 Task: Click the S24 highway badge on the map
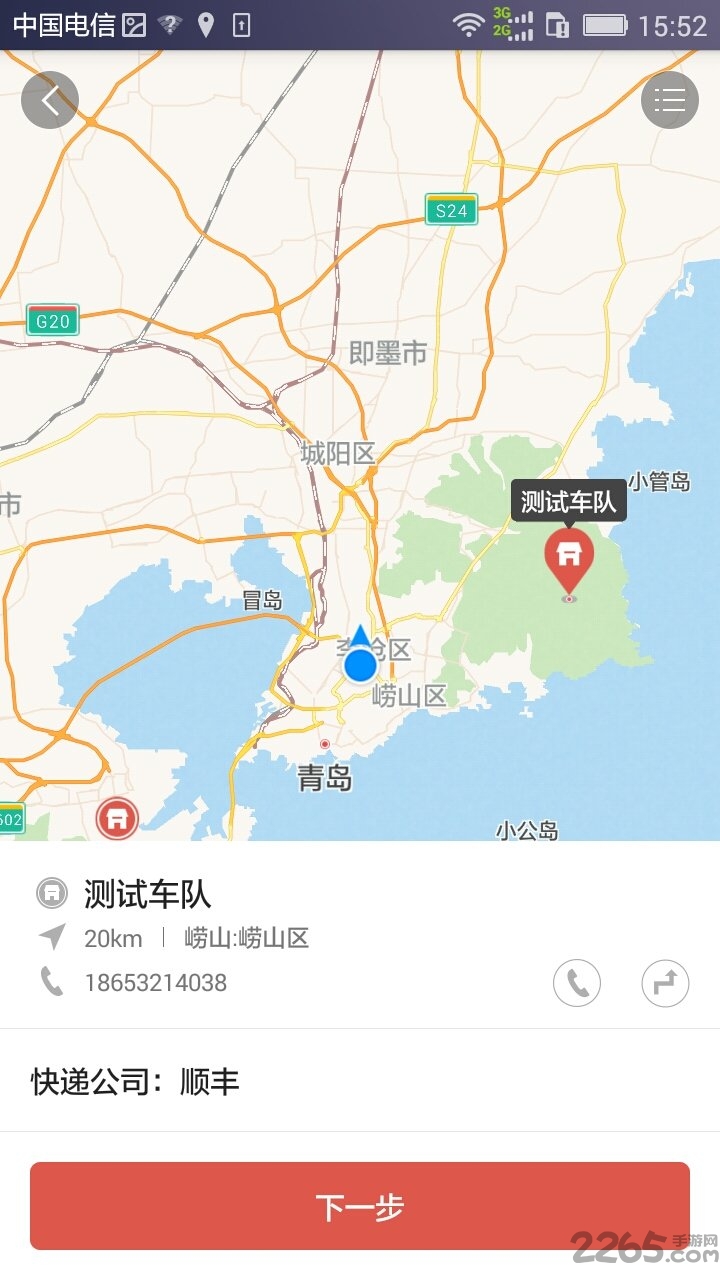[450, 210]
